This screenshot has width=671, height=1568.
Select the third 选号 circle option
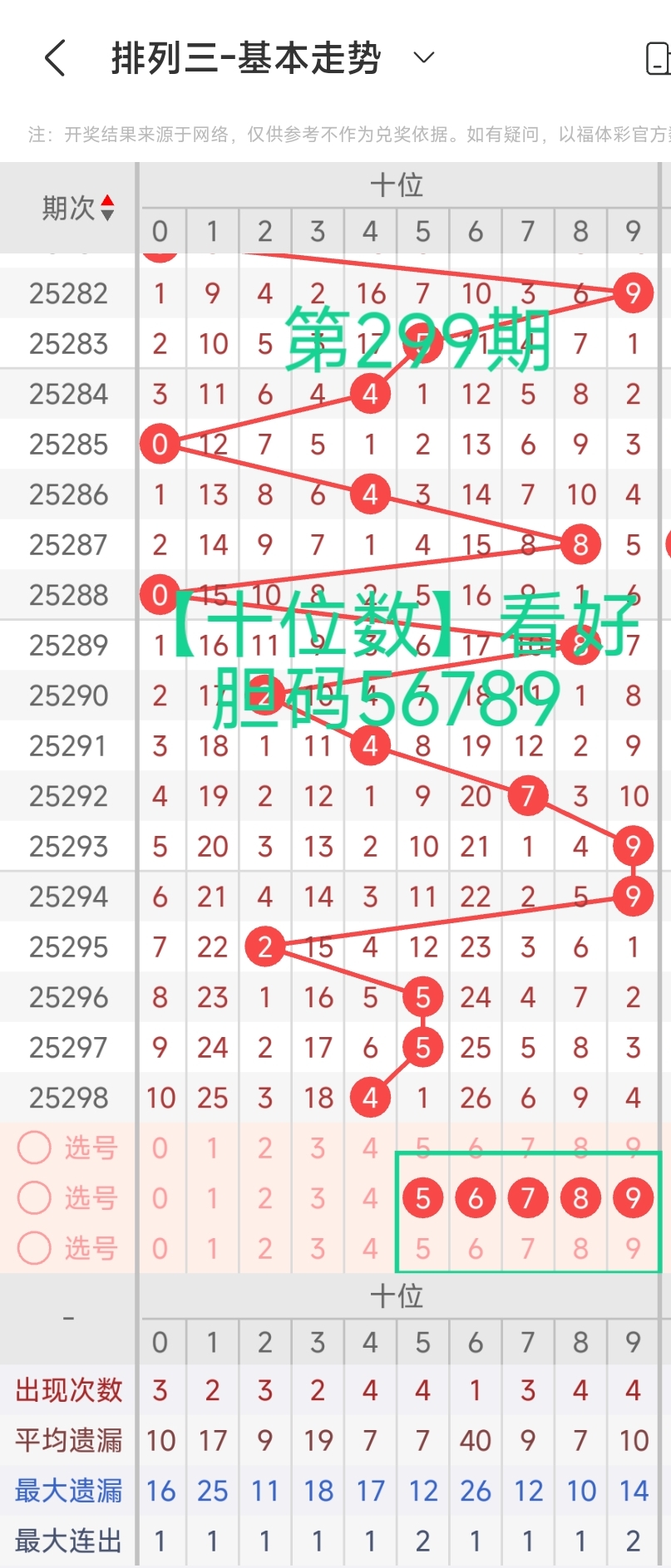point(34,1248)
